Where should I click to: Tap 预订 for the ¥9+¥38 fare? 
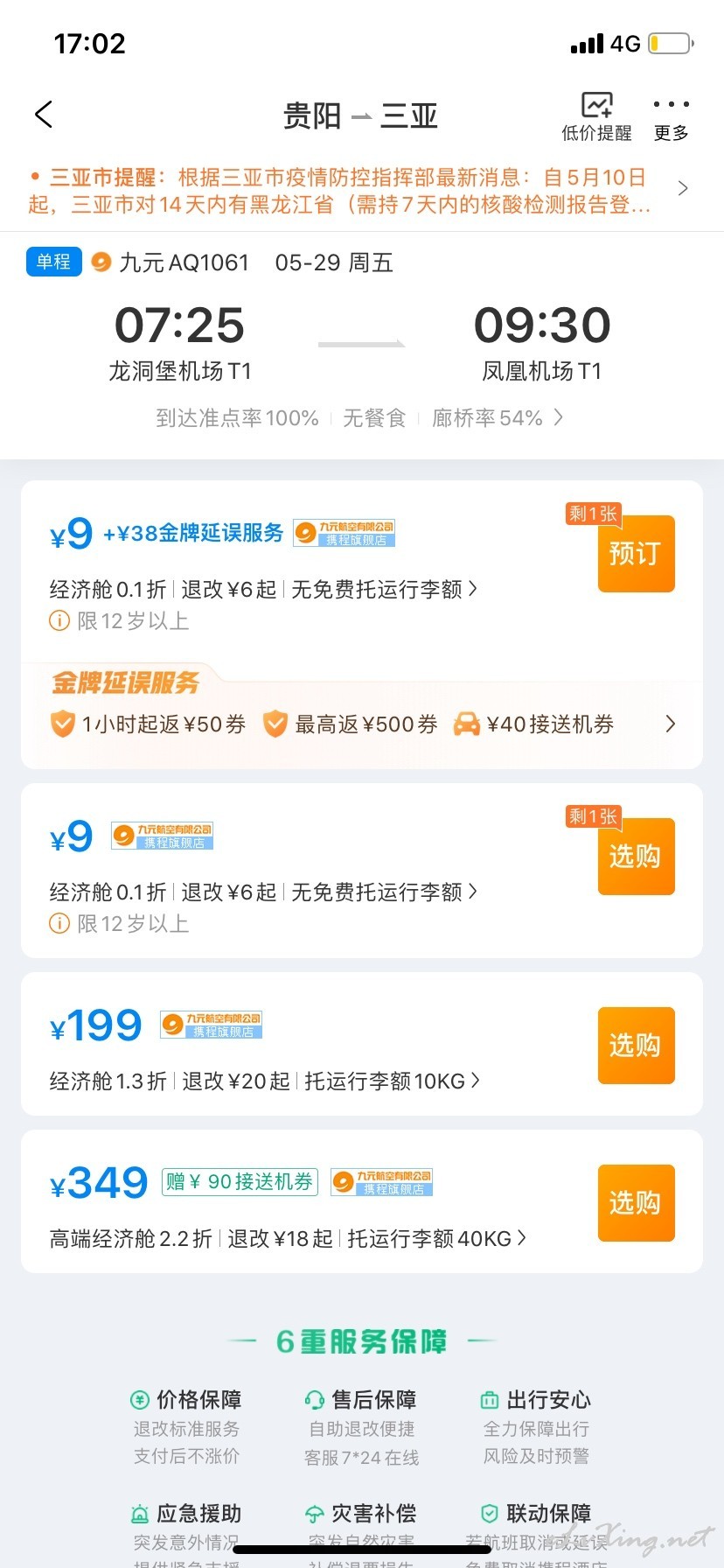pos(636,553)
